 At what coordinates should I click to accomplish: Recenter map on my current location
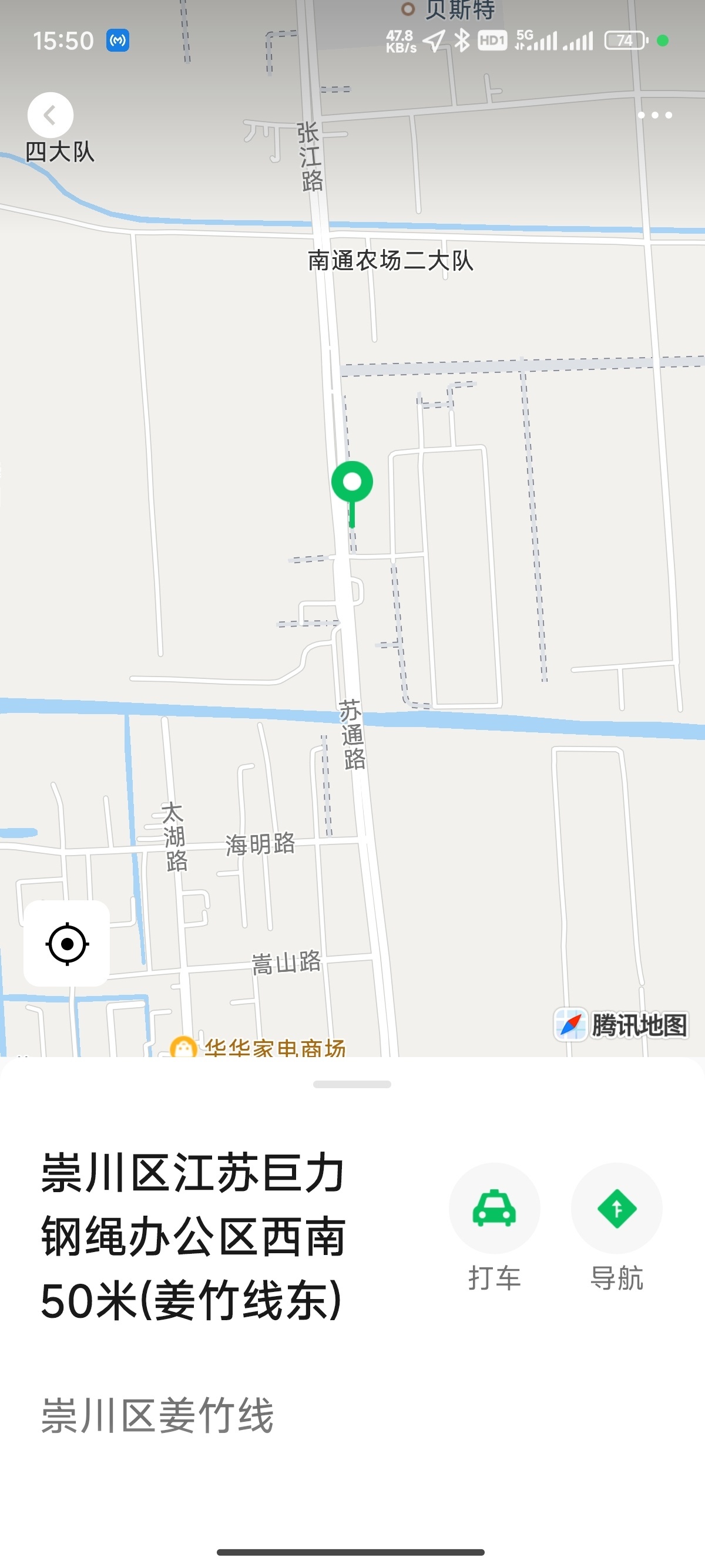[x=67, y=944]
